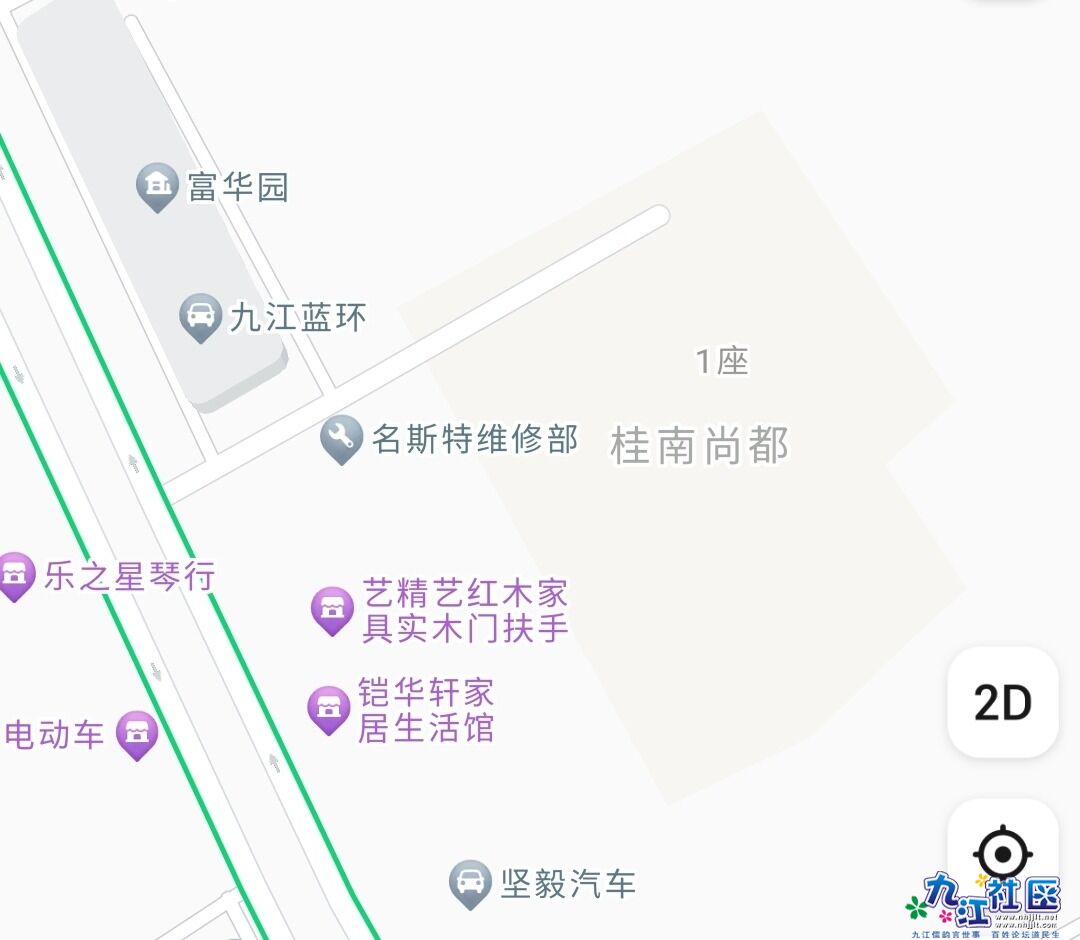Tap the 乐之星琴行 shop marker
The width and height of the screenshot is (1080, 940).
[x=14, y=575]
